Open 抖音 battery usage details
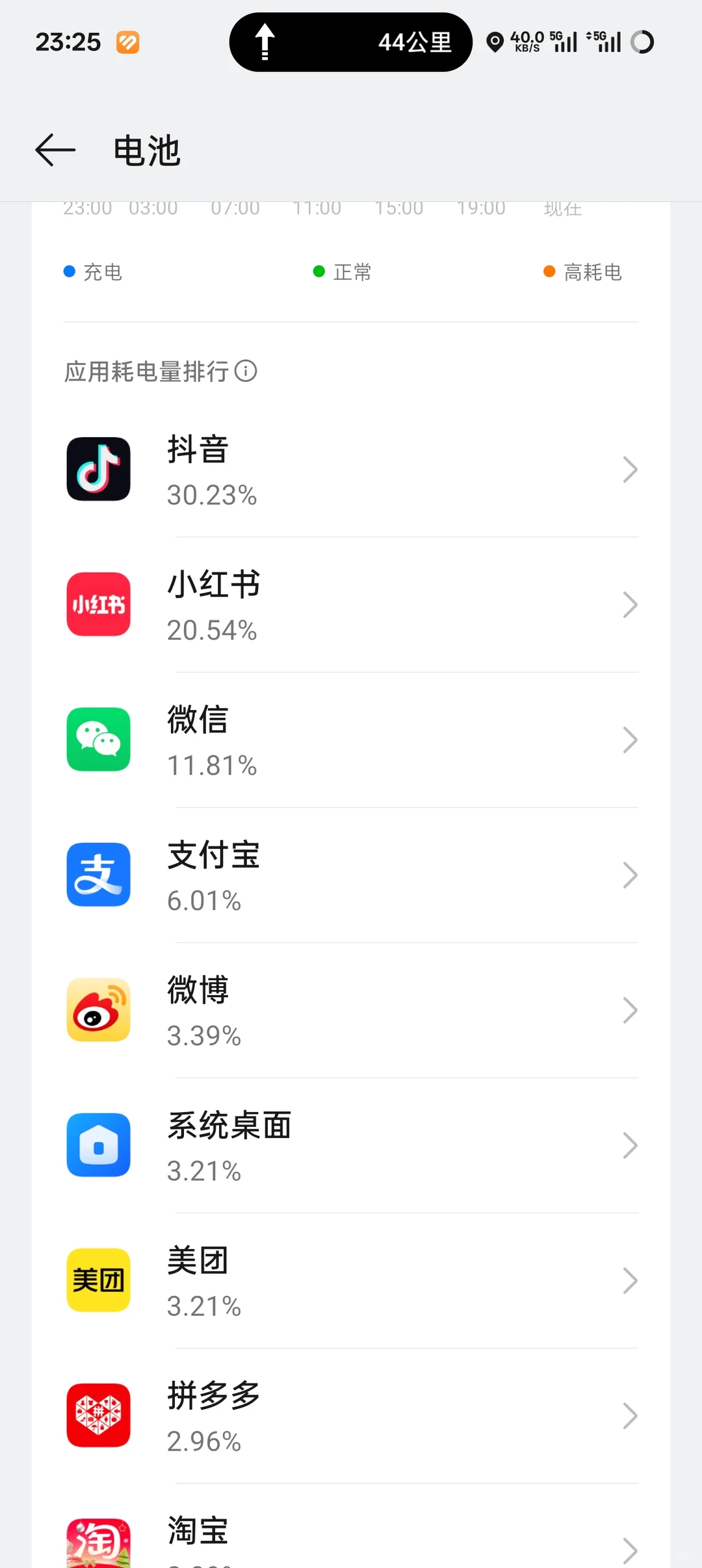Viewport: 702px width, 1568px height. click(x=351, y=470)
